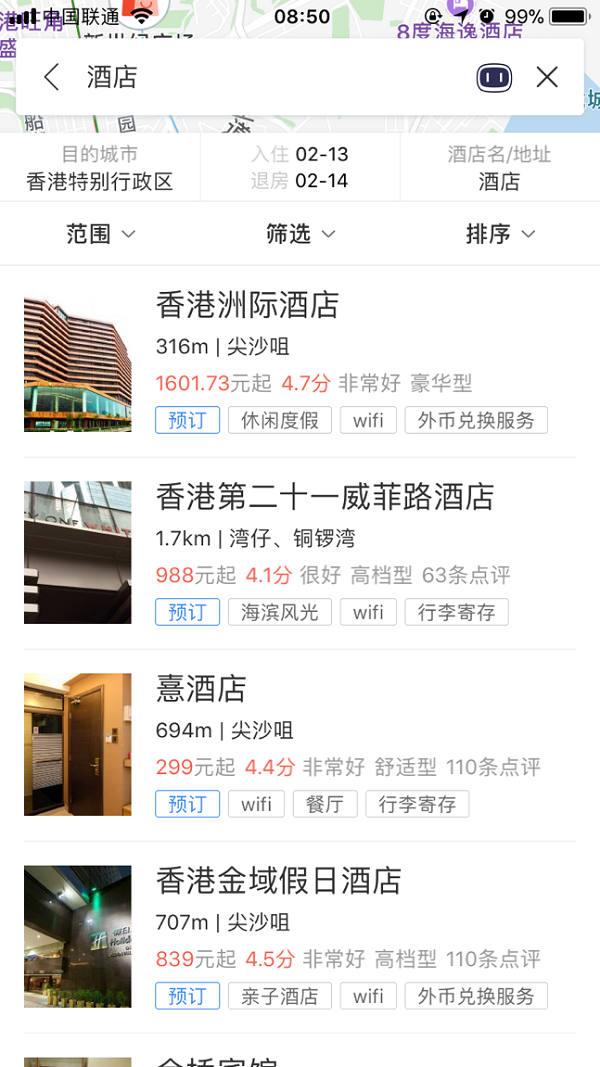This screenshot has width=600, height=1067.
Task: Expand the 范围 dropdown
Action: pos(100,234)
